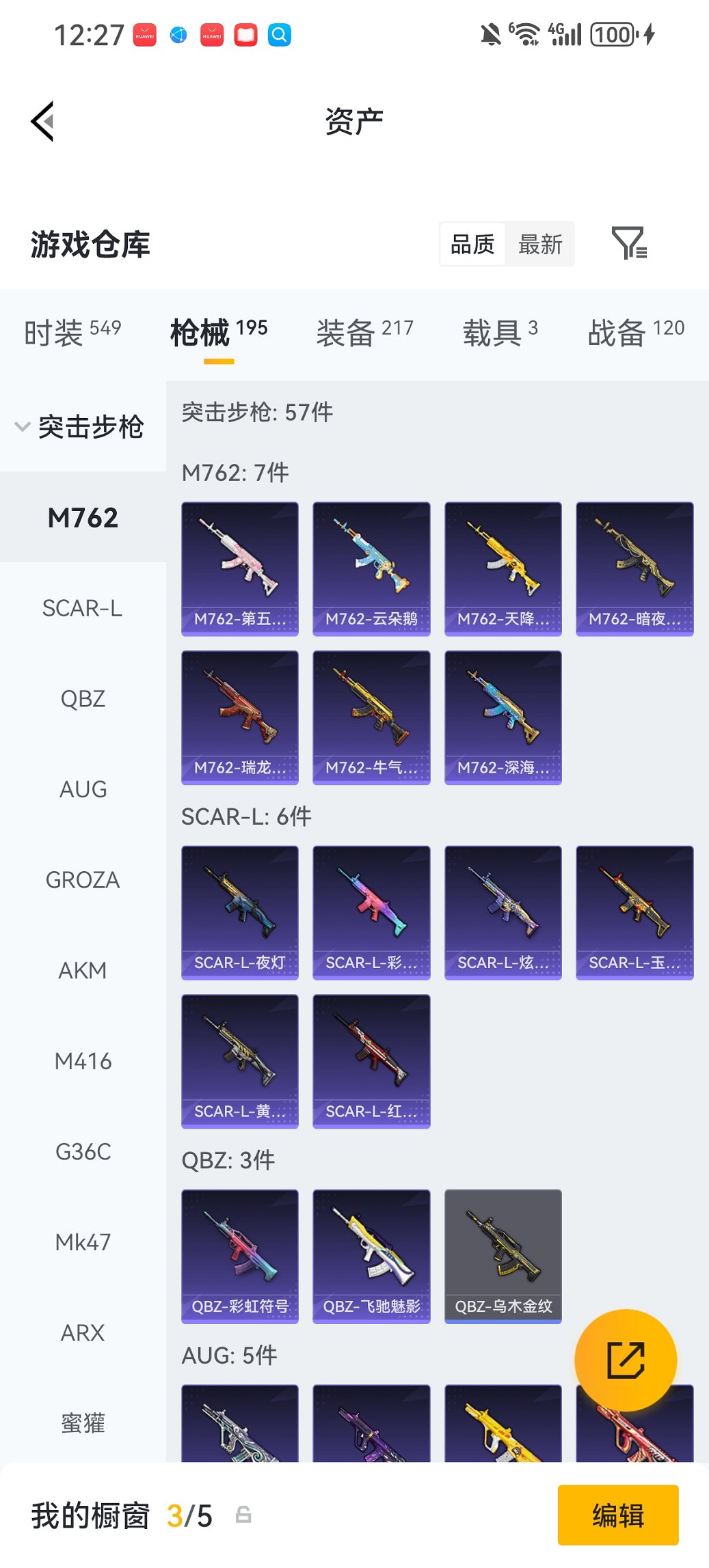The height and width of the screenshot is (1568, 709).
Task: Tap the orange floating share button
Action: click(x=626, y=1360)
